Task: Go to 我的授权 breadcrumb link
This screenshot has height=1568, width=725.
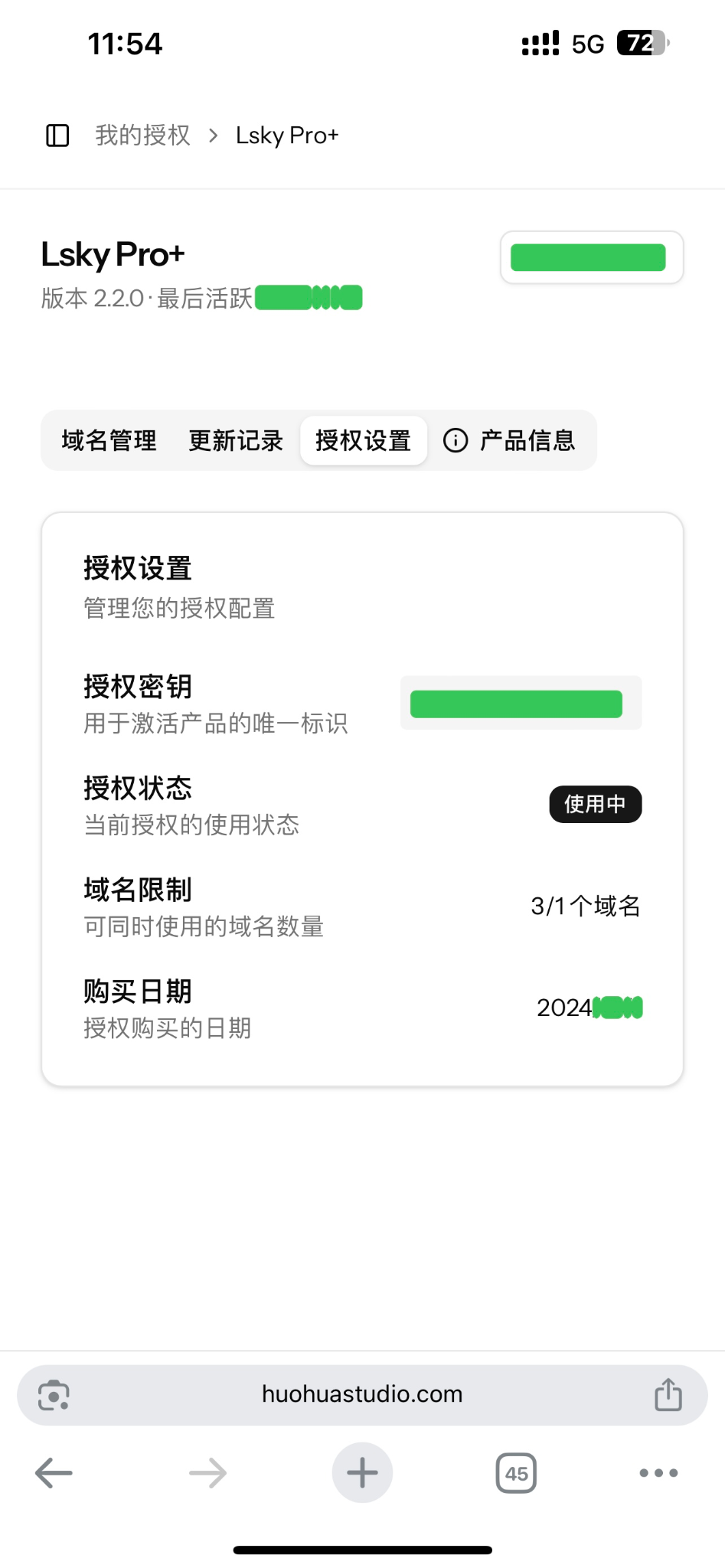Action: [142, 136]
